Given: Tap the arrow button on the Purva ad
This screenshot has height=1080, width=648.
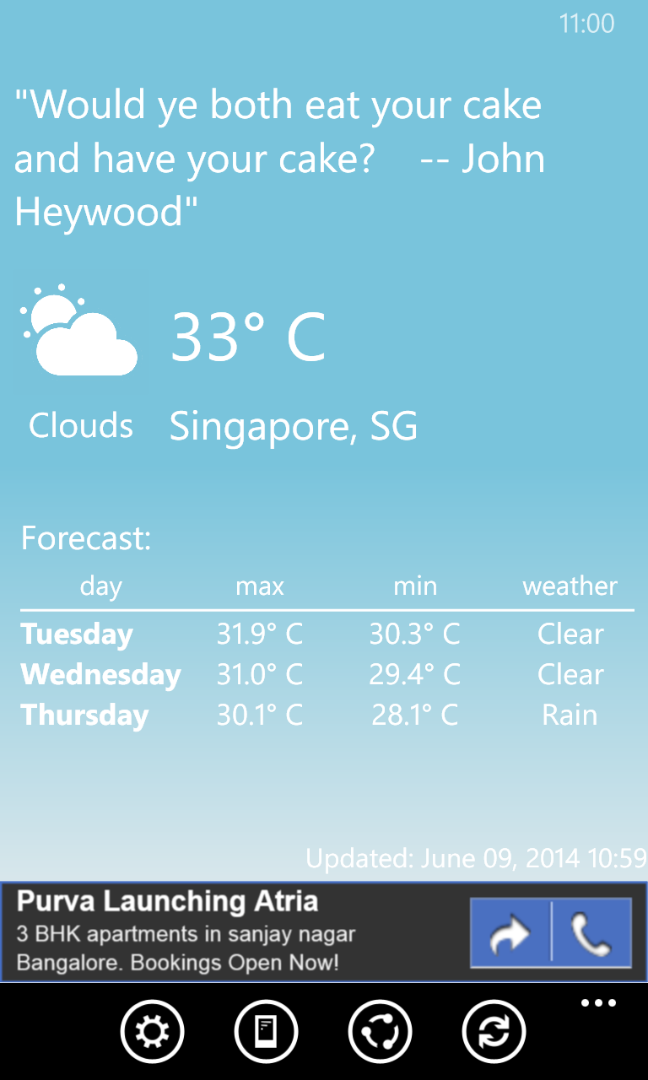Looking at the screenshot, I should [x=511, y=933].
